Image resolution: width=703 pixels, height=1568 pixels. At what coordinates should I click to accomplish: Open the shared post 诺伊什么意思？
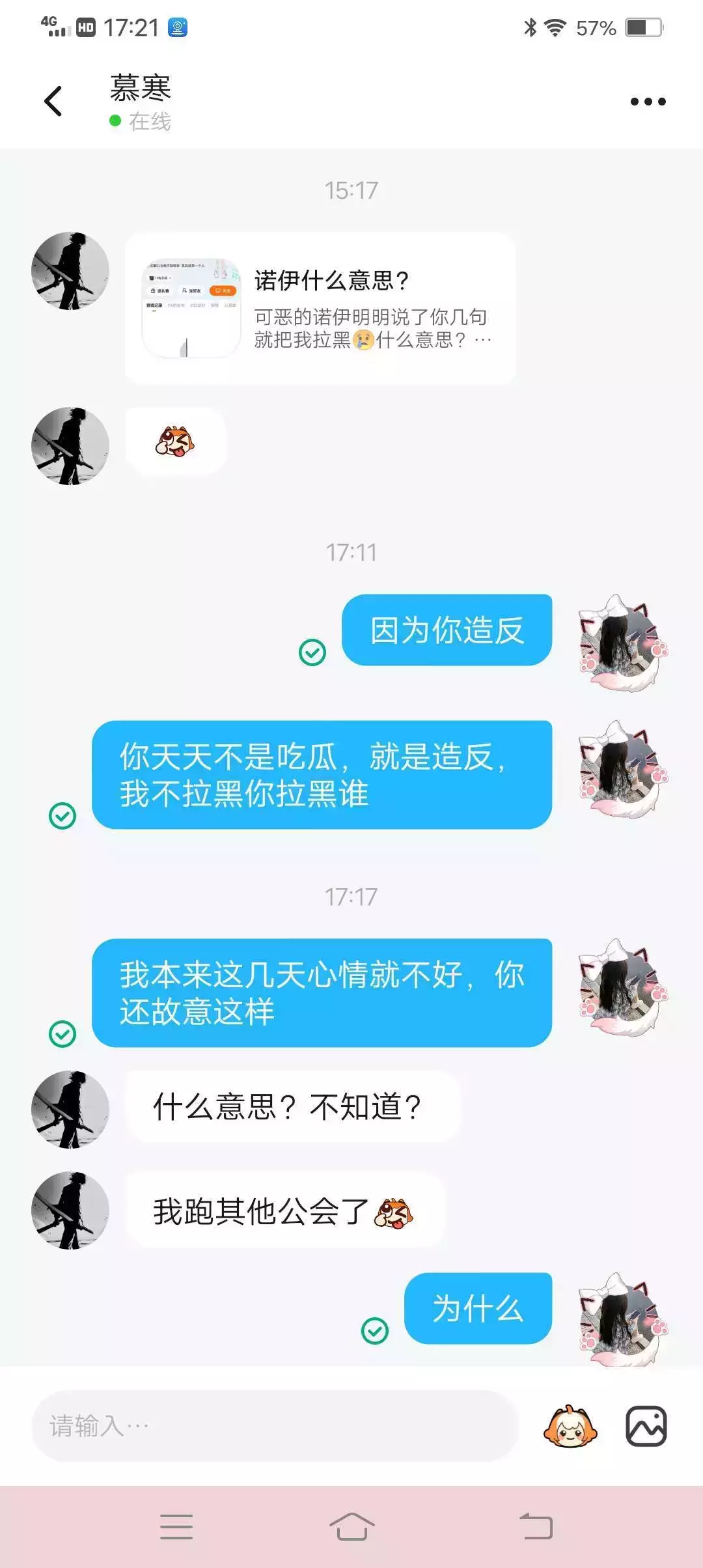click(x=320, y=307)
